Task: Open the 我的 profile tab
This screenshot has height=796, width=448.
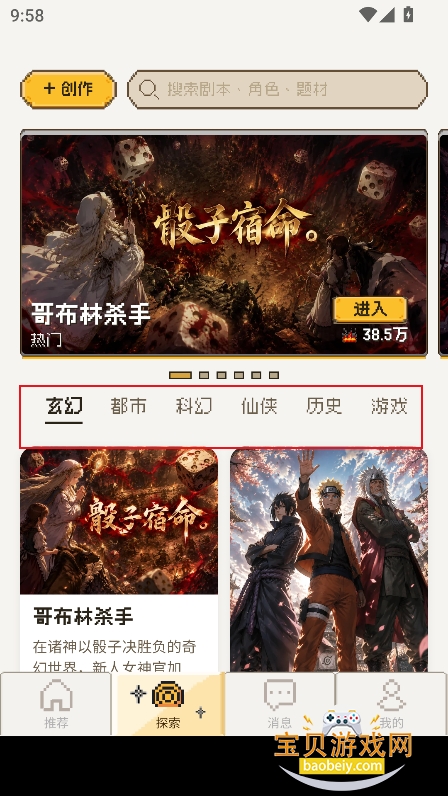Action: coord(391,704)
